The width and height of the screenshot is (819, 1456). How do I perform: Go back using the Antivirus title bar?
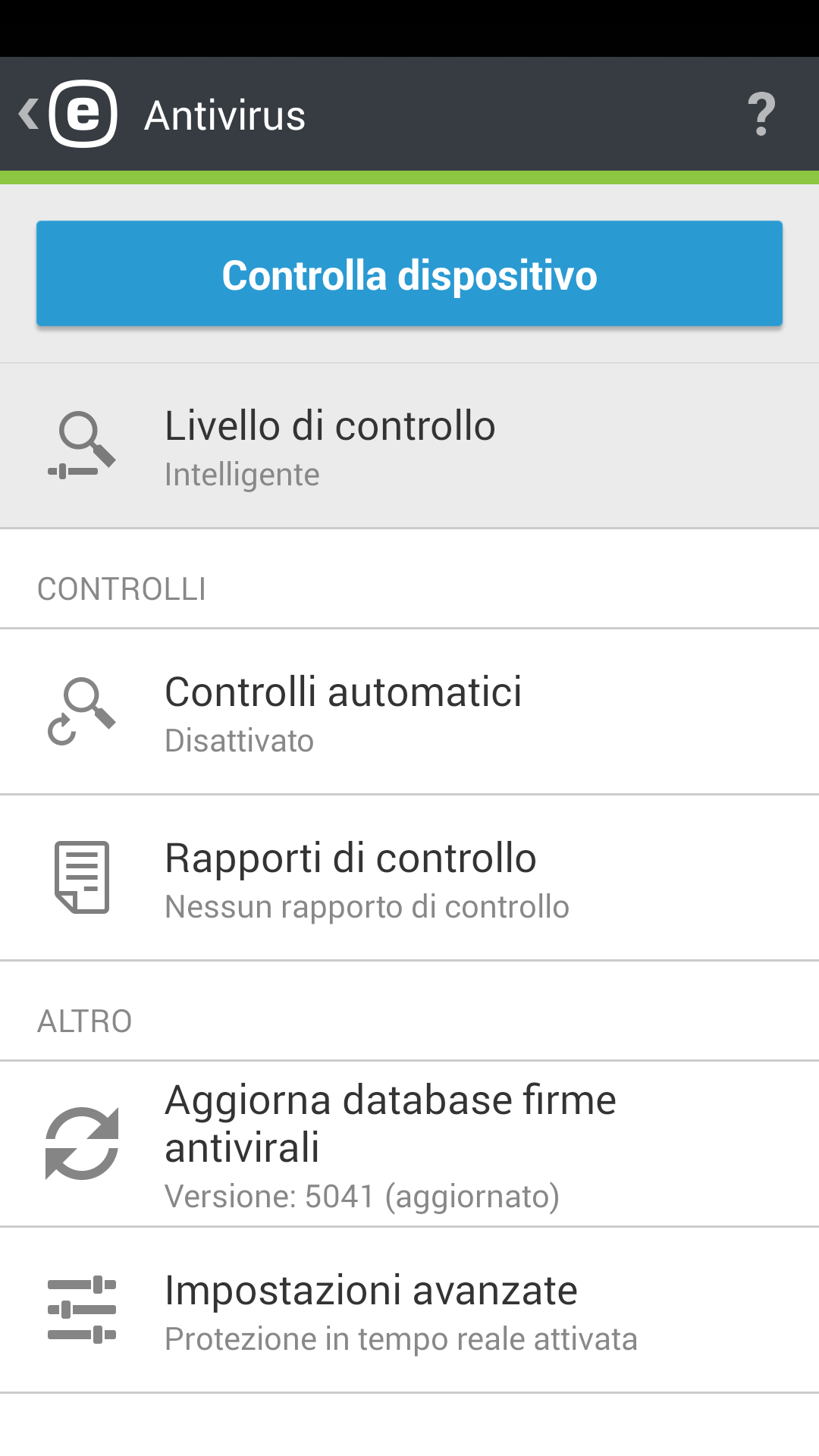pos(224,114)
